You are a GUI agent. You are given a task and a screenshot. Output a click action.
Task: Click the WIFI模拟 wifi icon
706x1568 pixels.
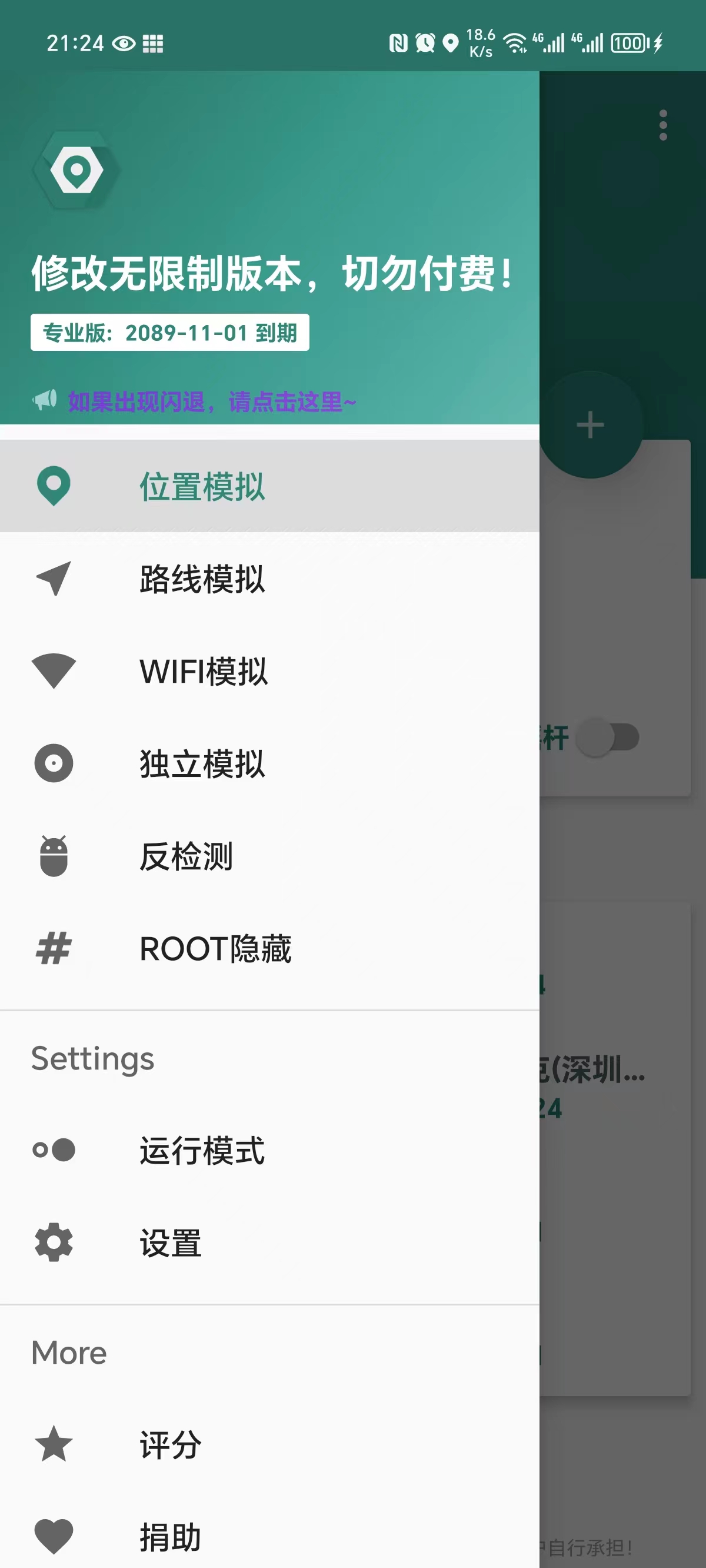54,672
